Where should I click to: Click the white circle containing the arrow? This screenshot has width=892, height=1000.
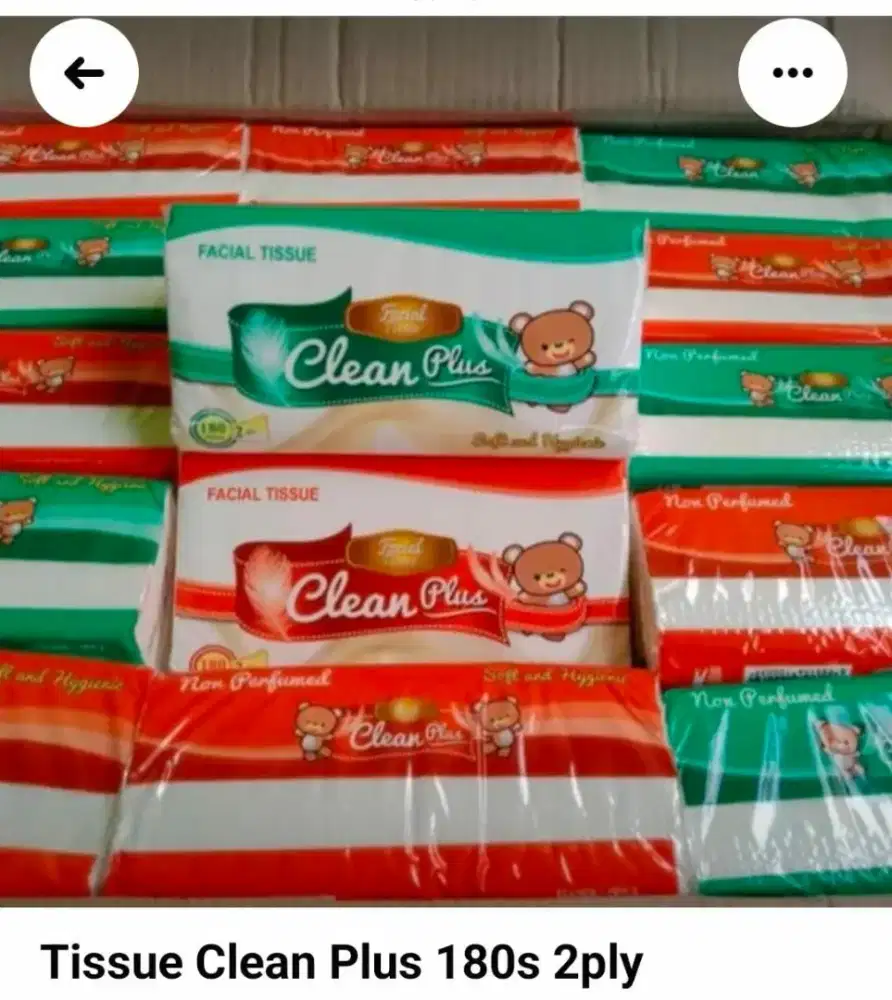pyautogui.click(x=84, y=71)
